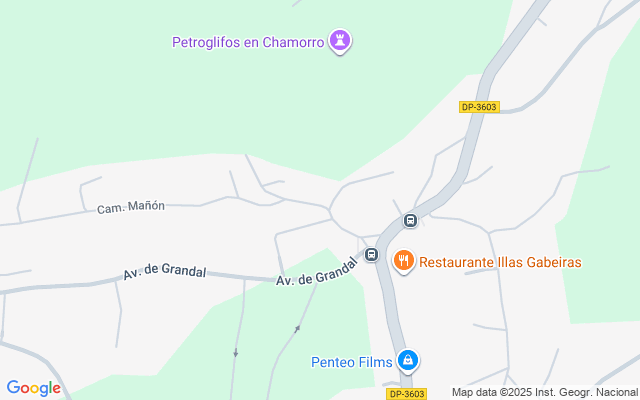Open the Petroglifos en Chamorro landmark pin

coord(343,42)
